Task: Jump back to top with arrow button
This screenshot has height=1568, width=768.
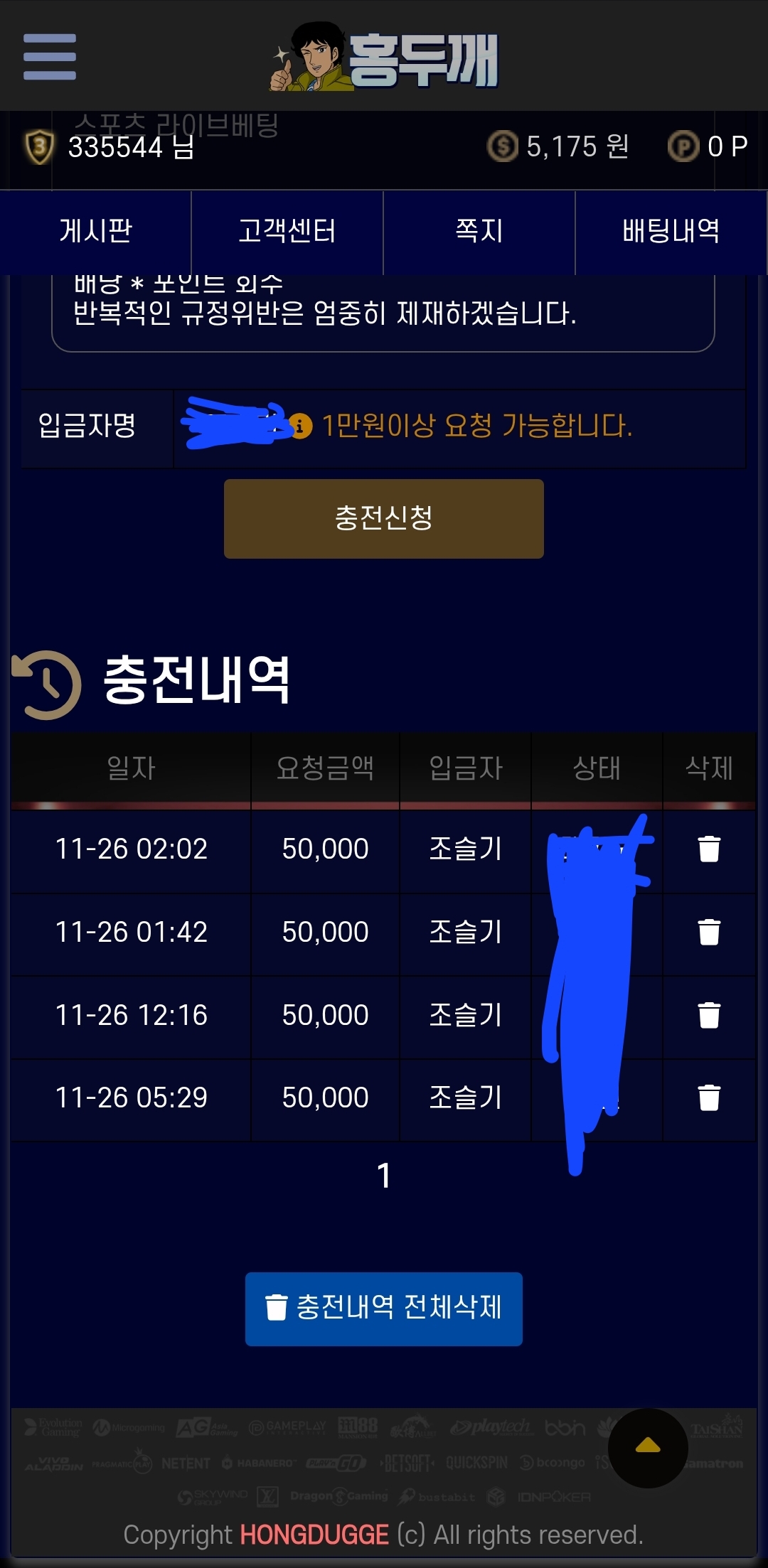Action: tap(648, 1447)
